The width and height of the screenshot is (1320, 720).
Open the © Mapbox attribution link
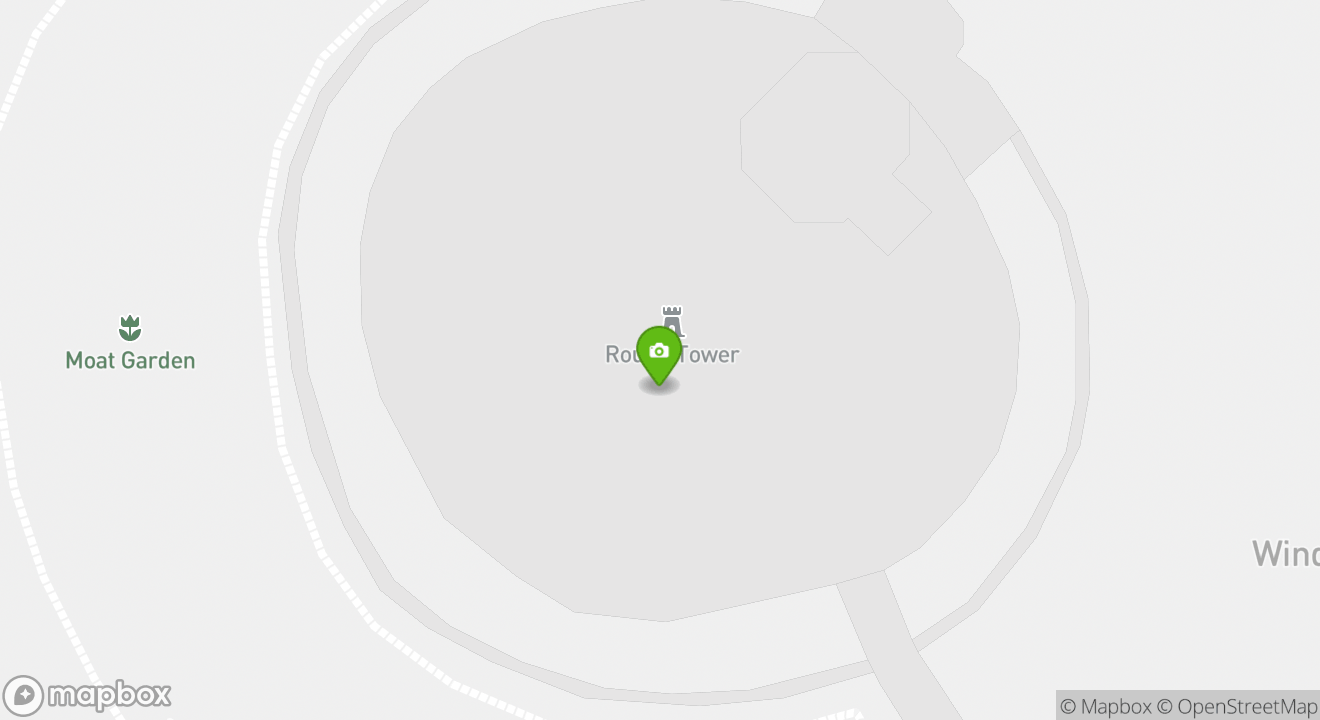1105,706
